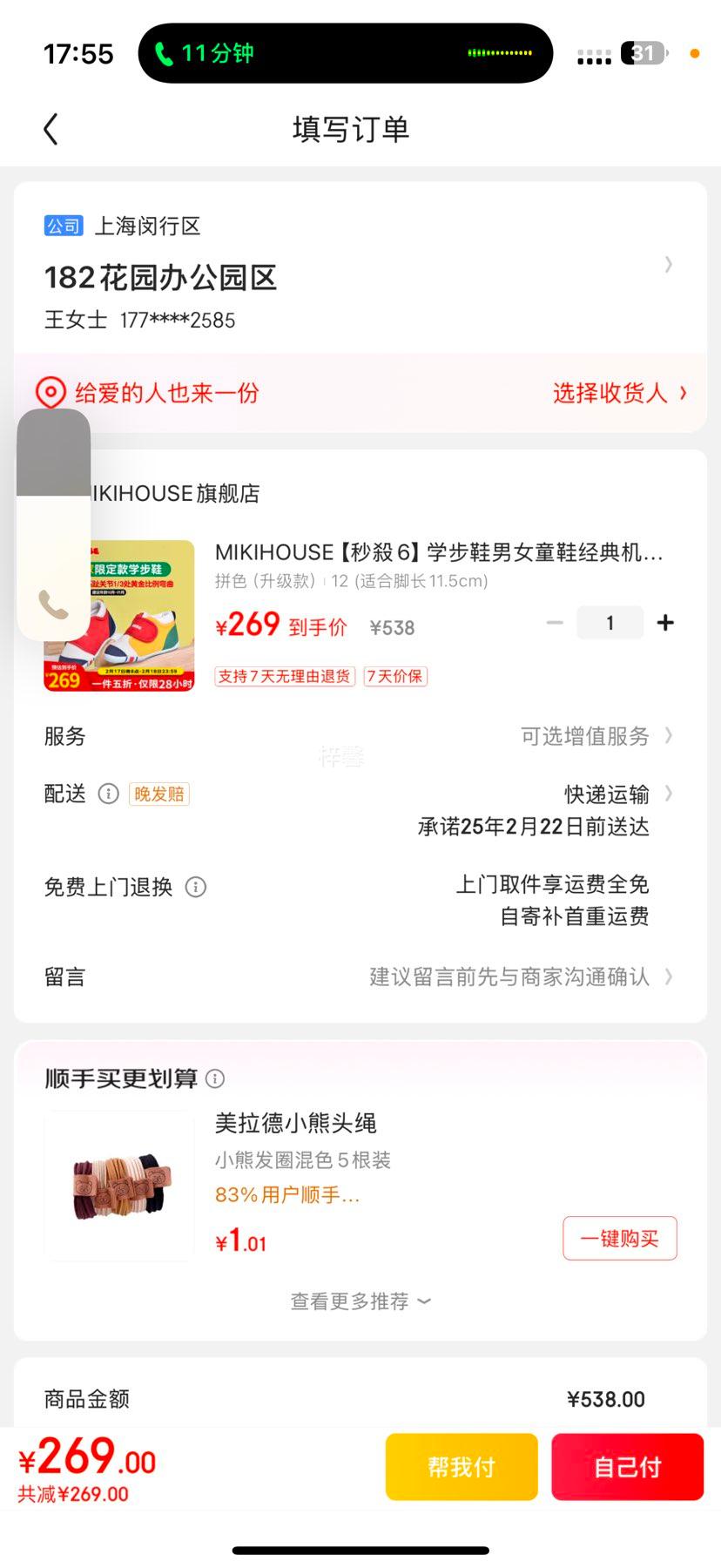Open the 配送 info icon
Image resolution: width=721 pixels, height=1568 pixels.
click(108, 794)
